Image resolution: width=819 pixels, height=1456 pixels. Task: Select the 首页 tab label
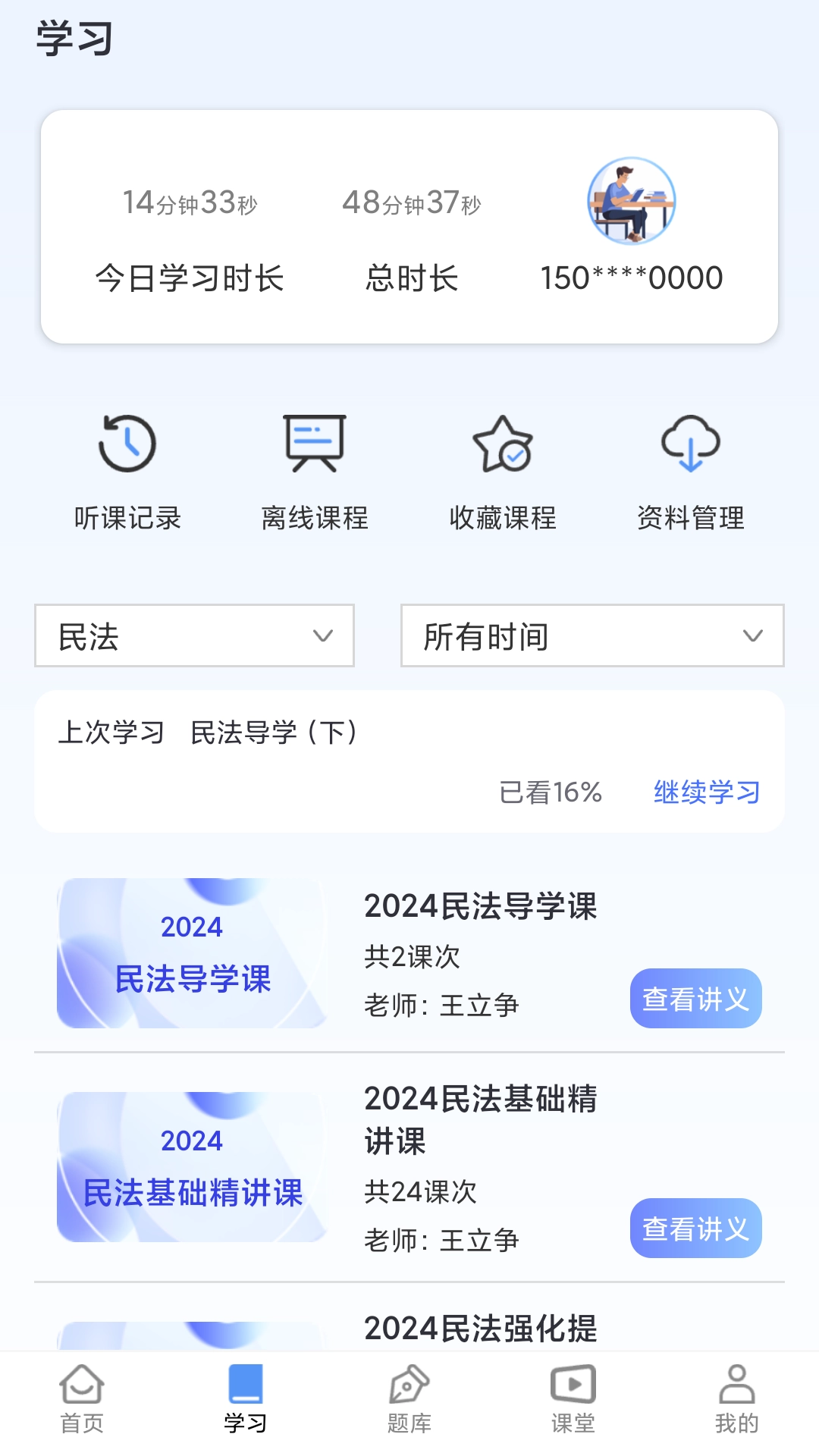82,1424
